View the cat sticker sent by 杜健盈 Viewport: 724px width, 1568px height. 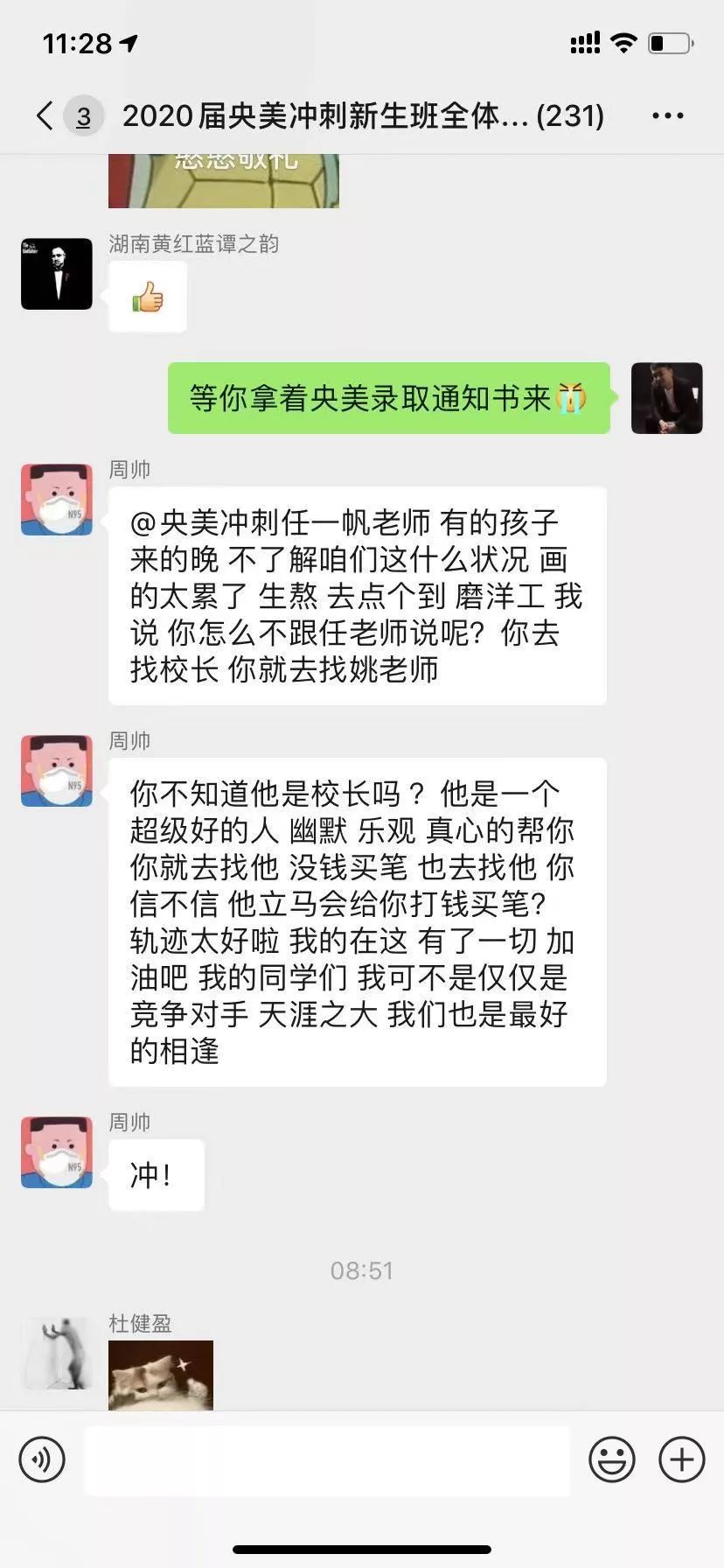click(161, 1374)
